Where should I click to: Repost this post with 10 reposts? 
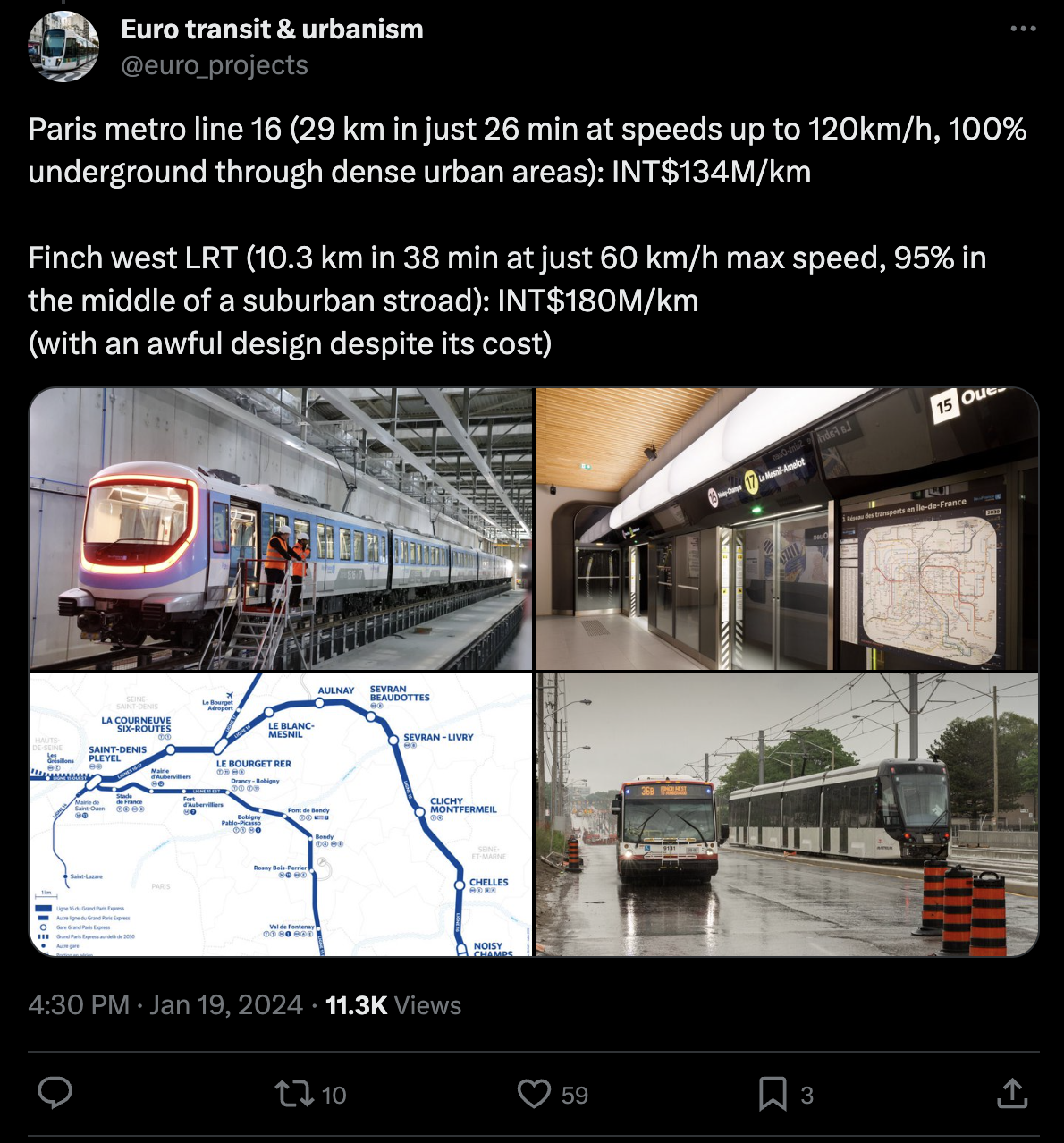point(291,1094)
